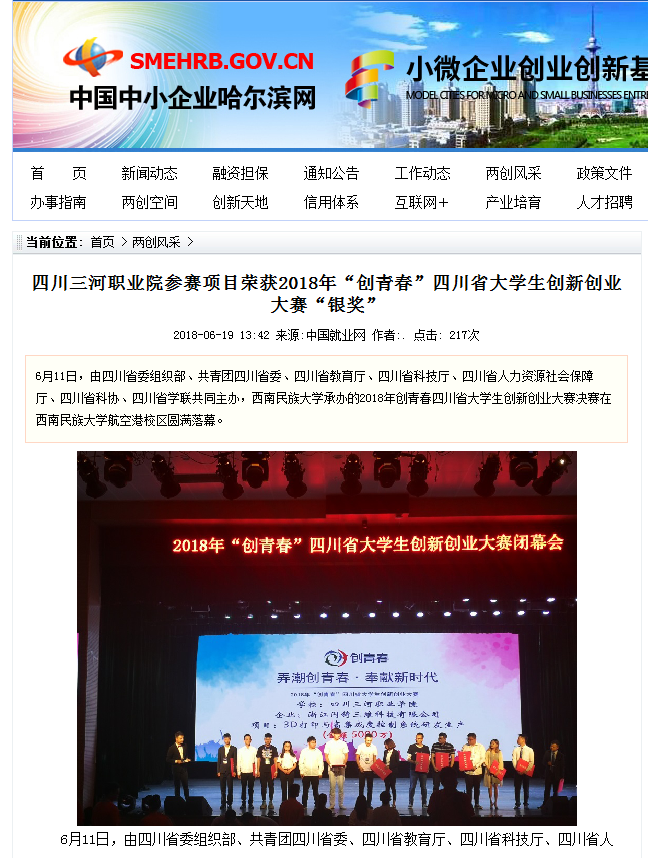Select 通知公告 navigation item
Viewport: 648px width, 858px height.
[331, 173]
